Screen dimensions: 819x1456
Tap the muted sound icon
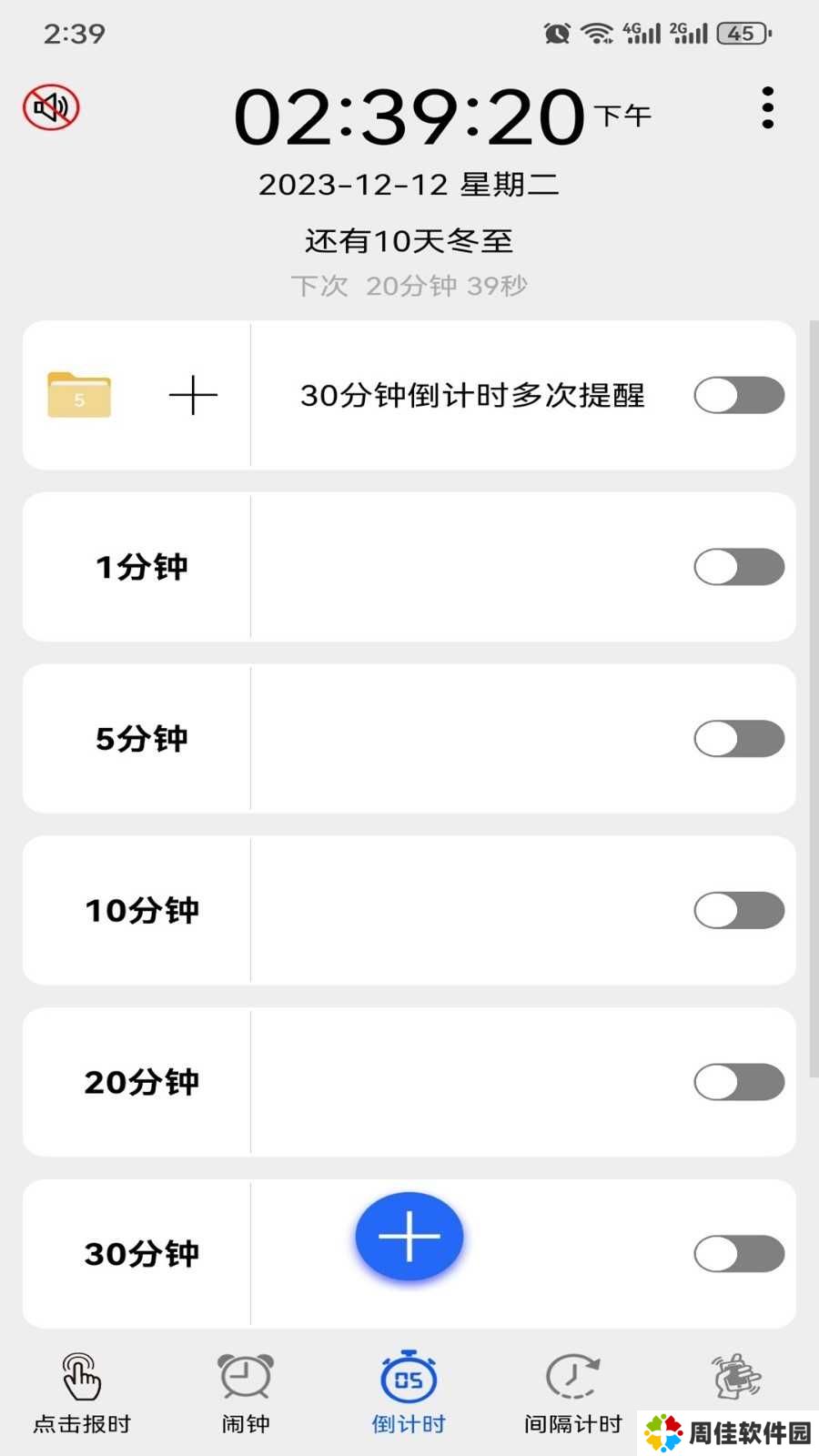coord(51,107)
